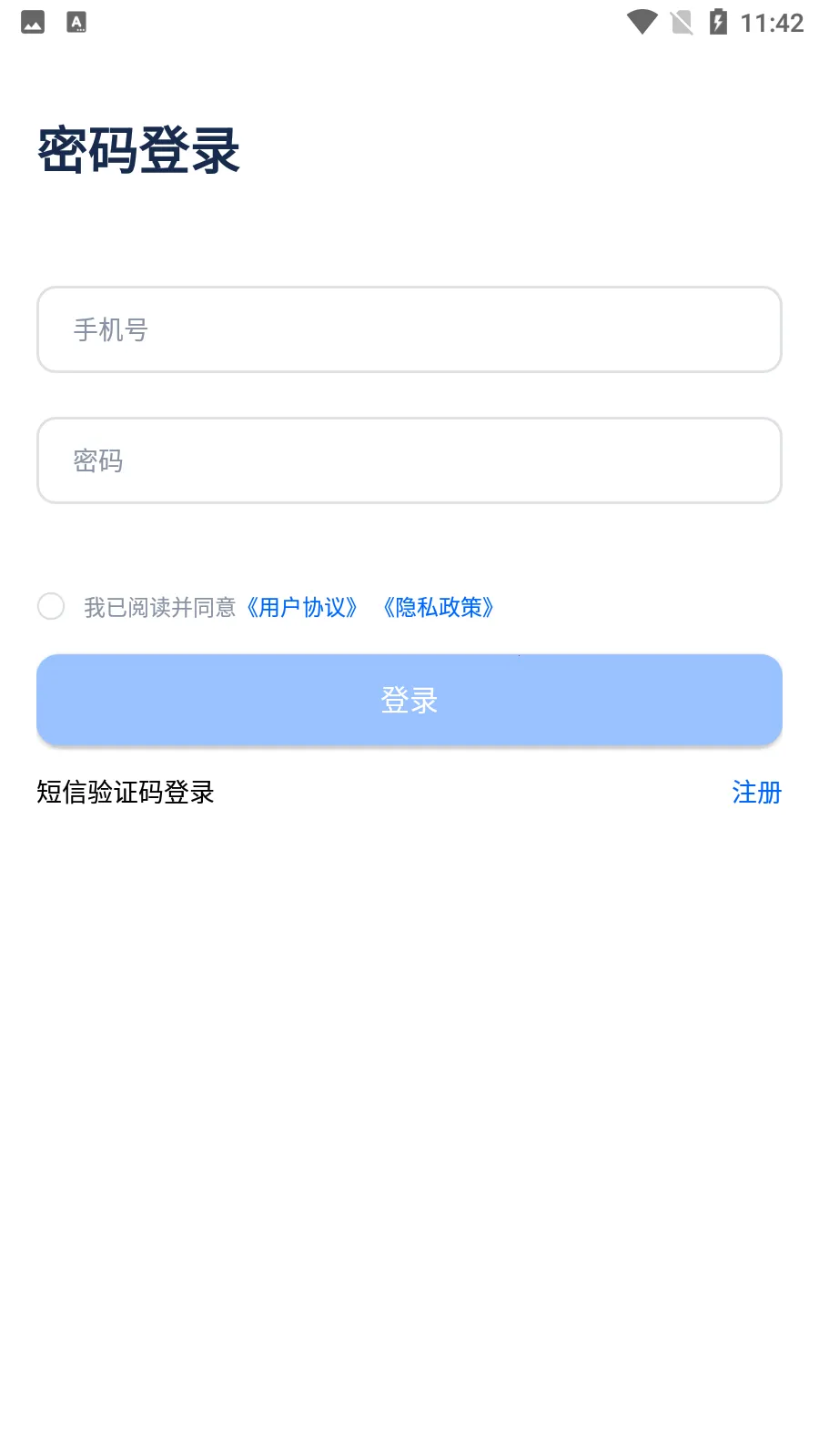Select the 密码 password field
Viewport: 819px width, 1456px height.
(x=409, y=460)
